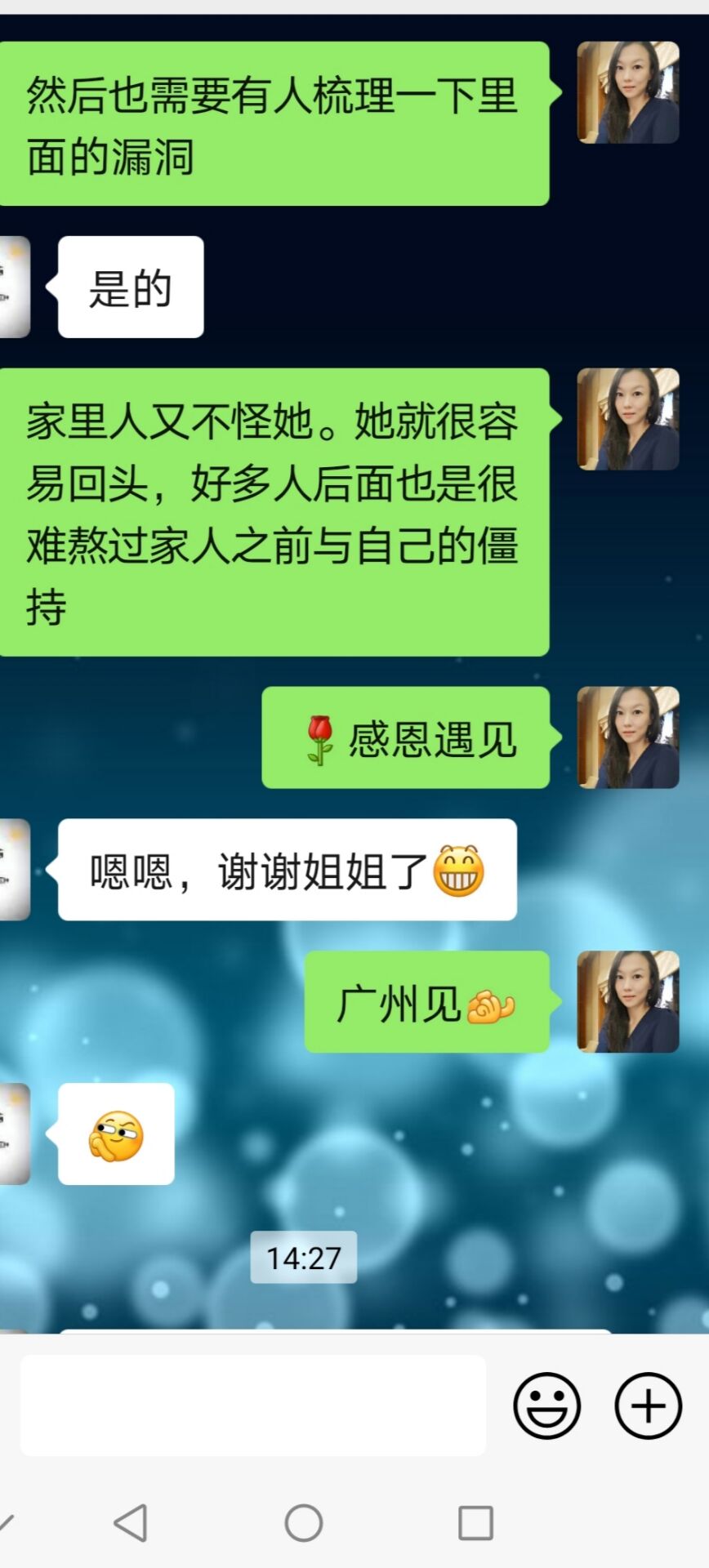The image size is (709, 1568).
Task: Tap the contact avatar beside 是的 message
Action: point(14,287)
